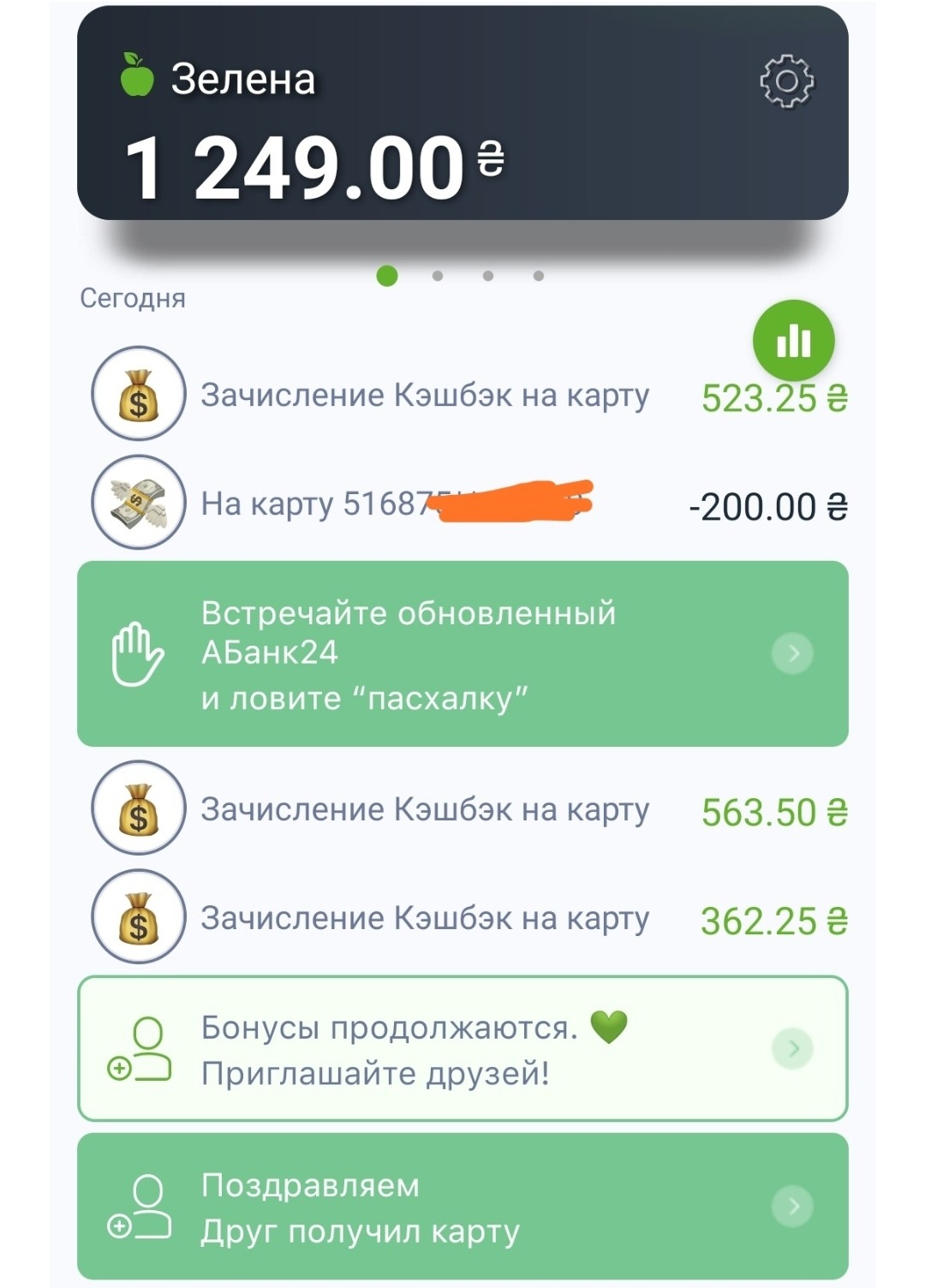Open the friend received card notice

coord(462,1207)
